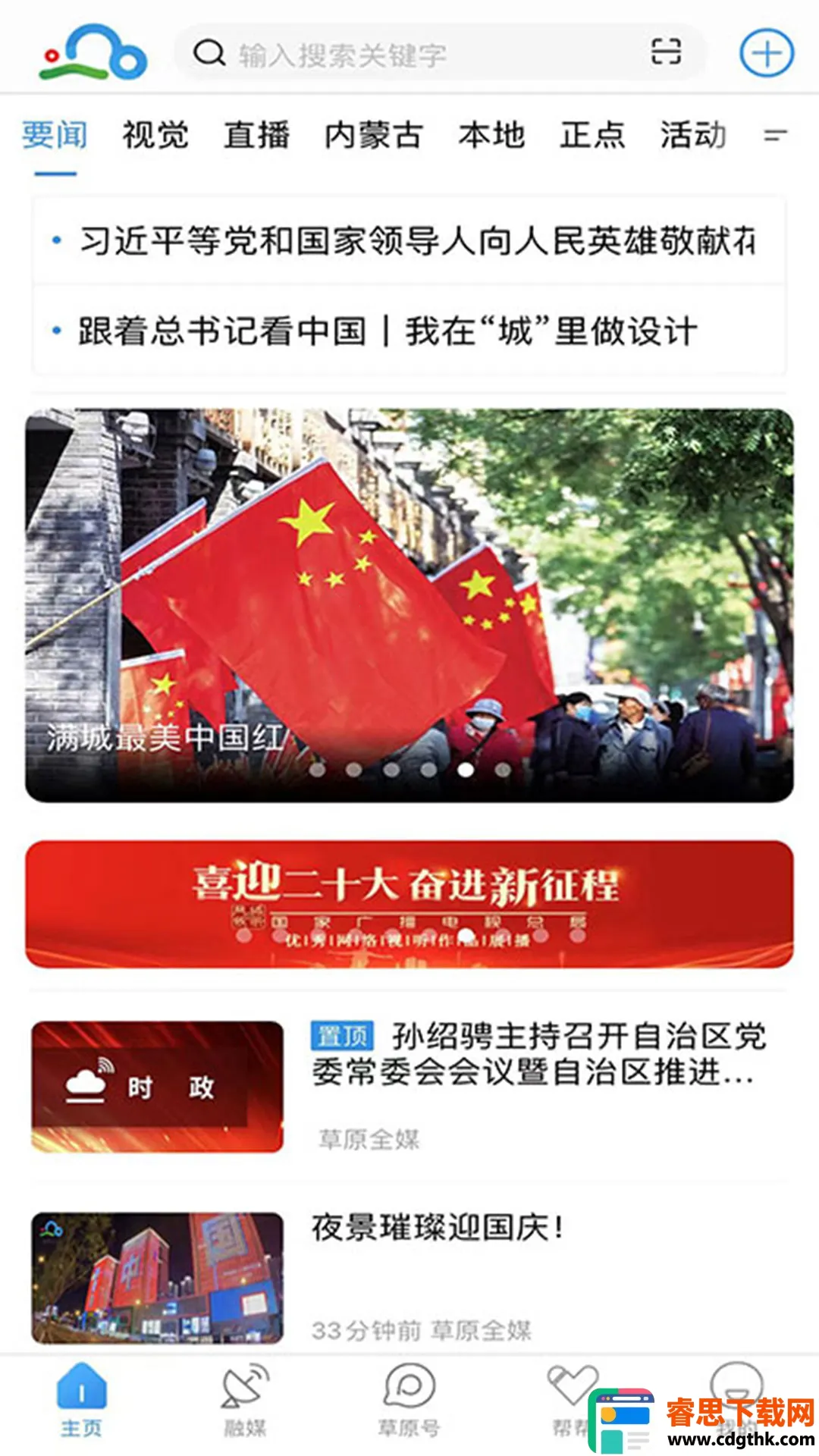Screen dimensions: 819x1456
Task: Open the 内蒙古 tab
Action: coord(373,136)
